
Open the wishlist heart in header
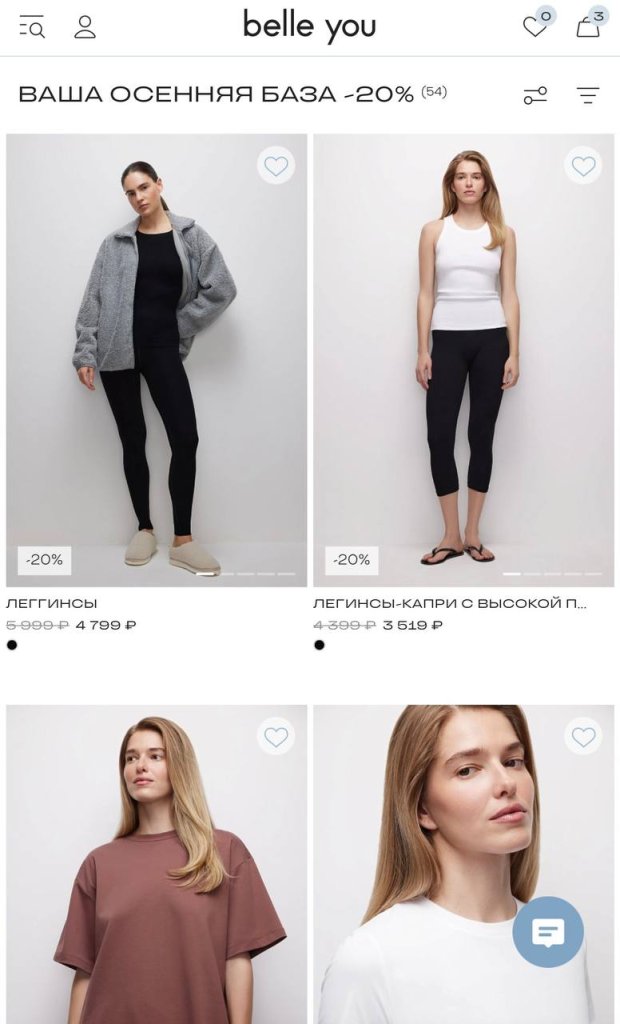(x=536, y=27)
